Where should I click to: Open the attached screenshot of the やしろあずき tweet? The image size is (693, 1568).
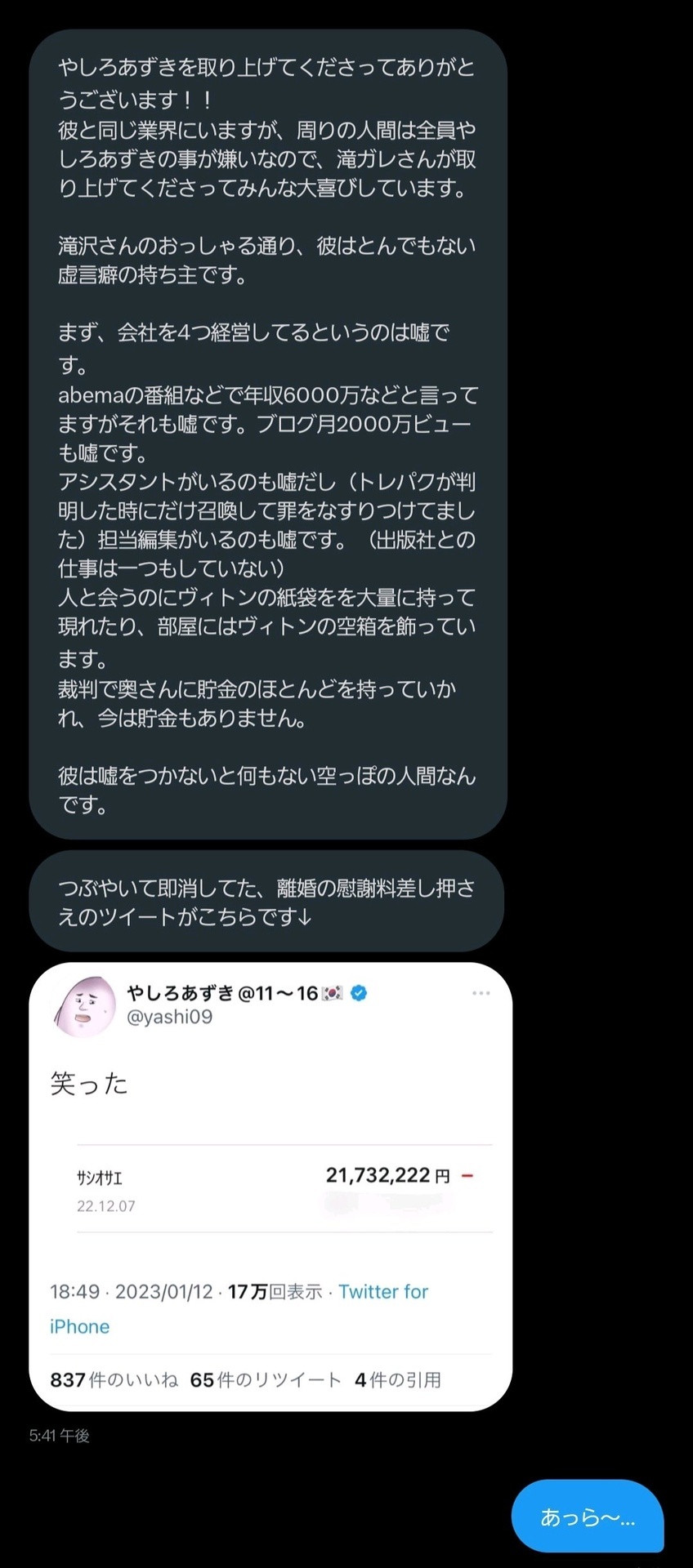pyautogui.click(x=270, y=1187)
